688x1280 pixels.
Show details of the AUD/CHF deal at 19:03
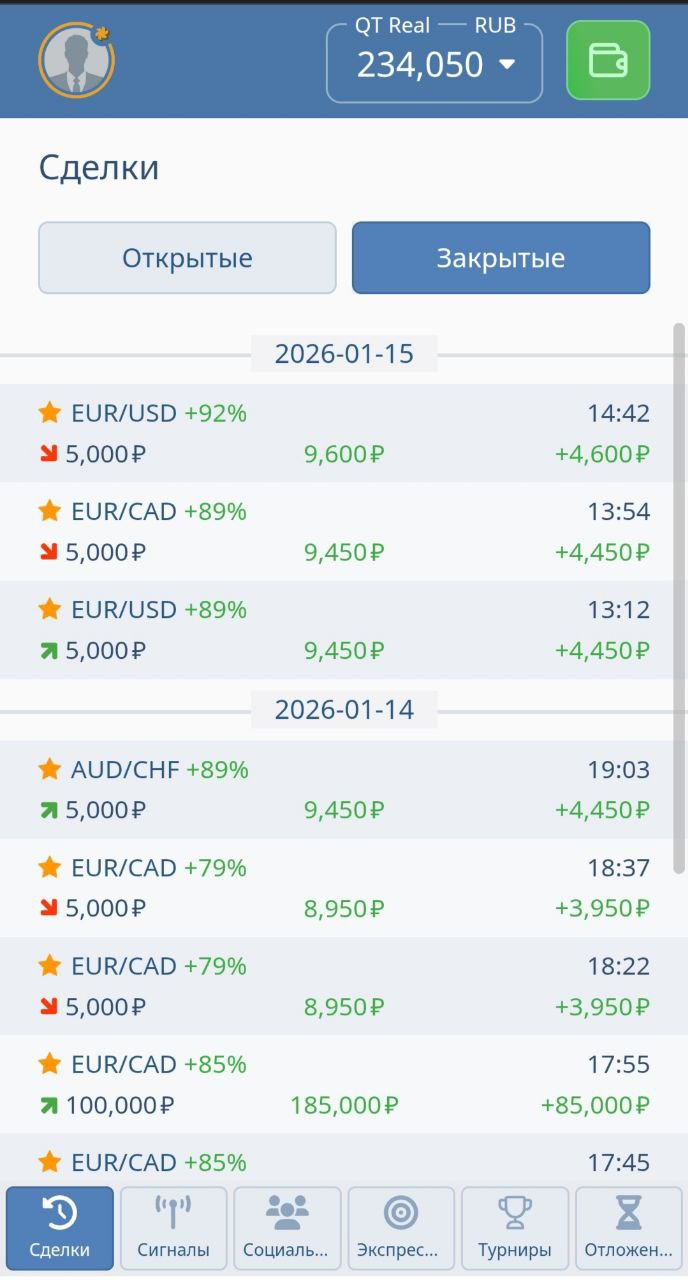[343, 789]
